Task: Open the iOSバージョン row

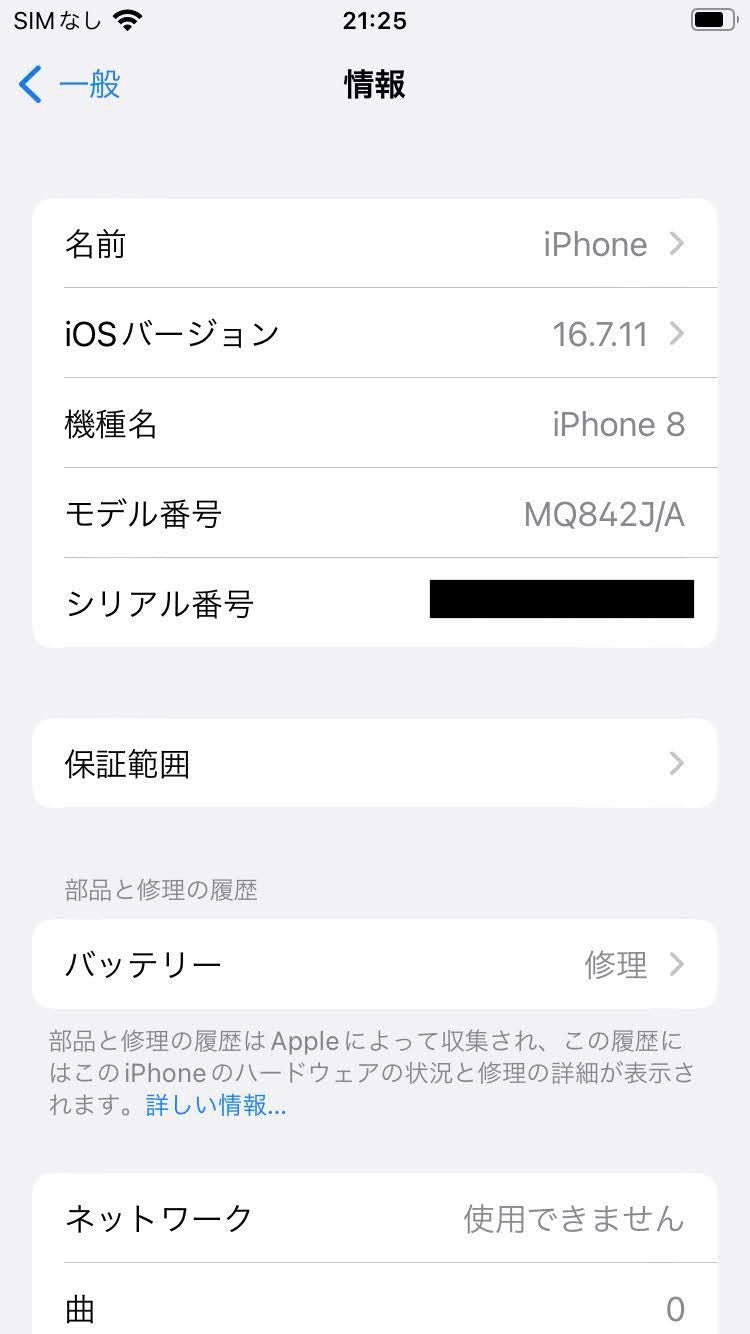Action: pos(375,333)
